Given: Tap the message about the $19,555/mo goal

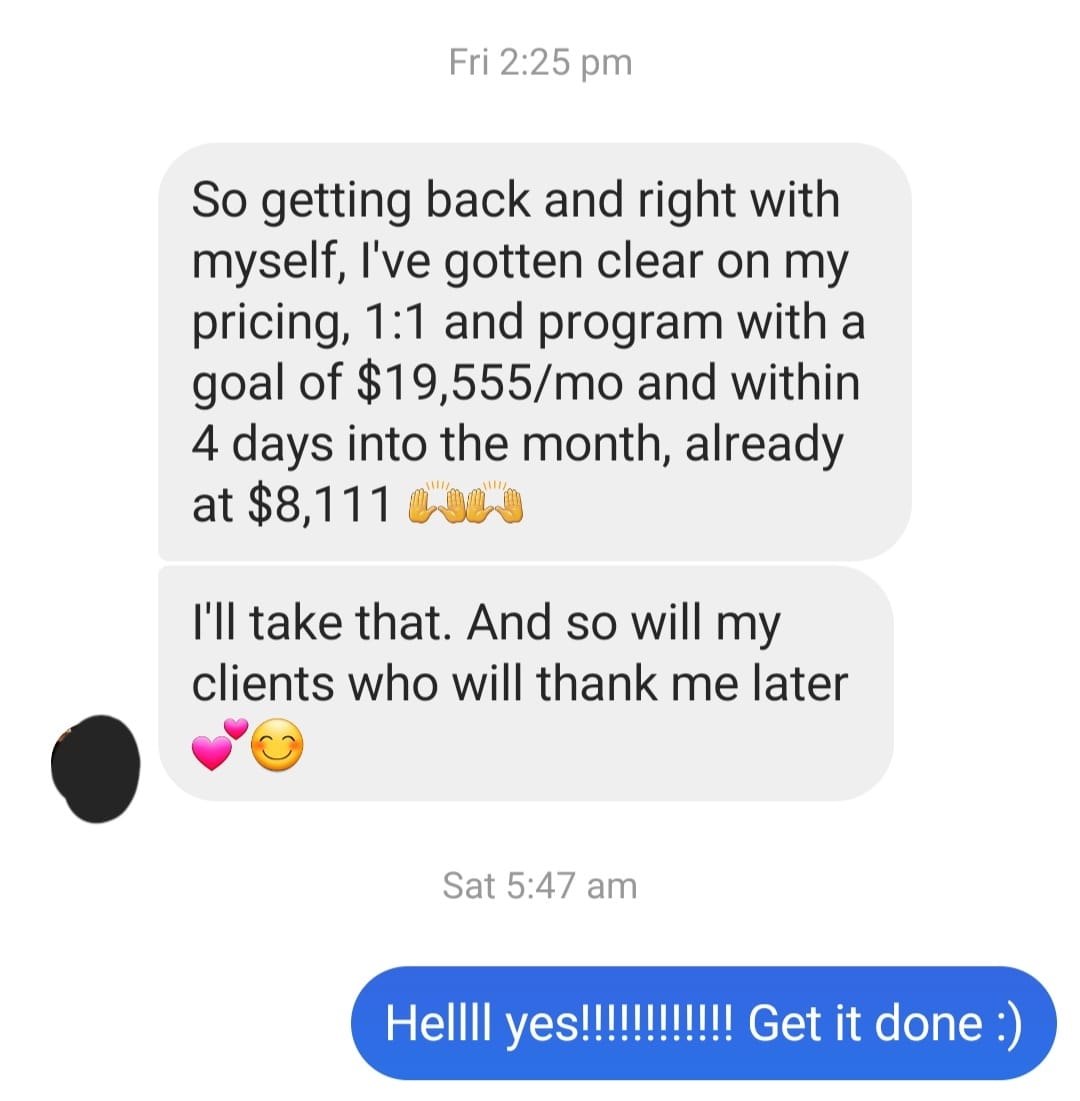Looking at the screenshot, I should coord(535,351).
